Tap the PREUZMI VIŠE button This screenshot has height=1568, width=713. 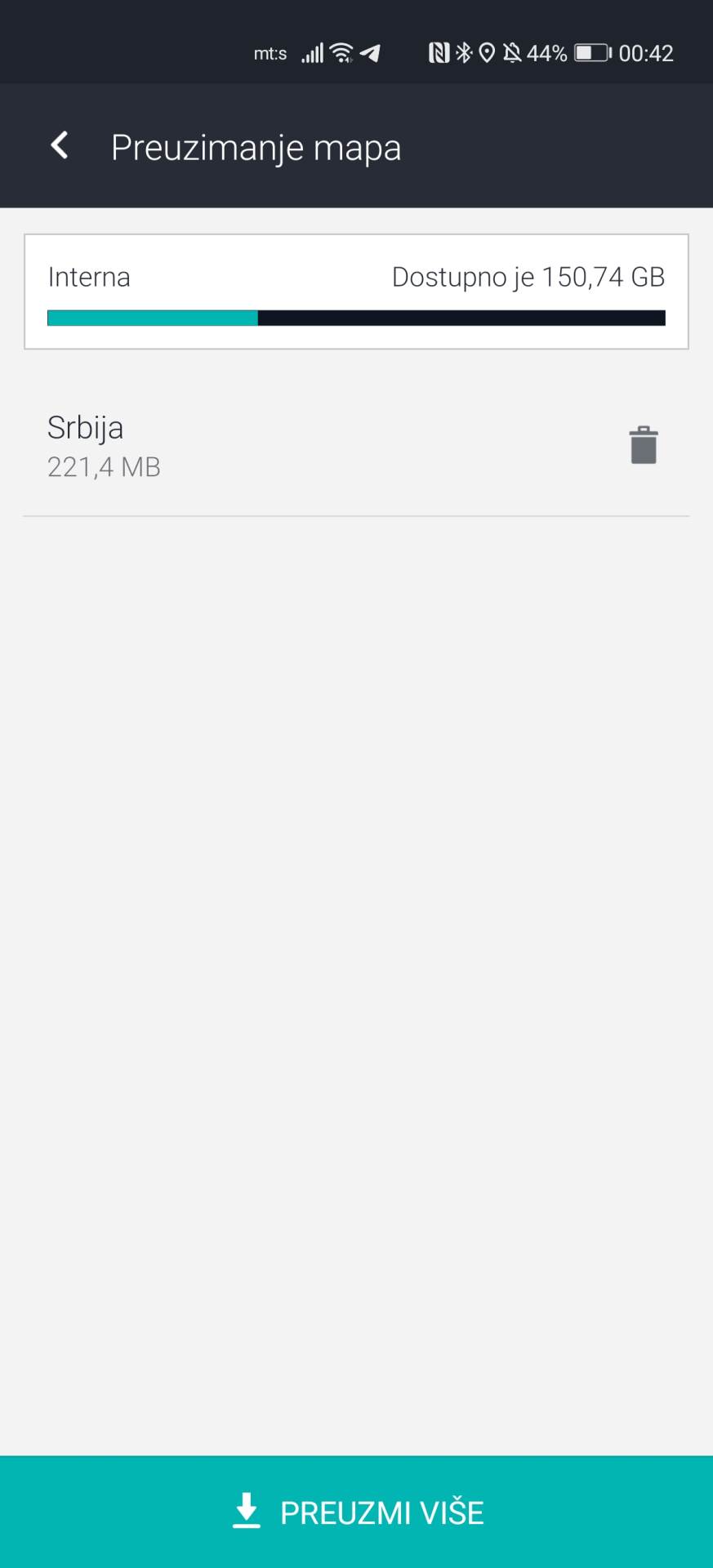357,1512
